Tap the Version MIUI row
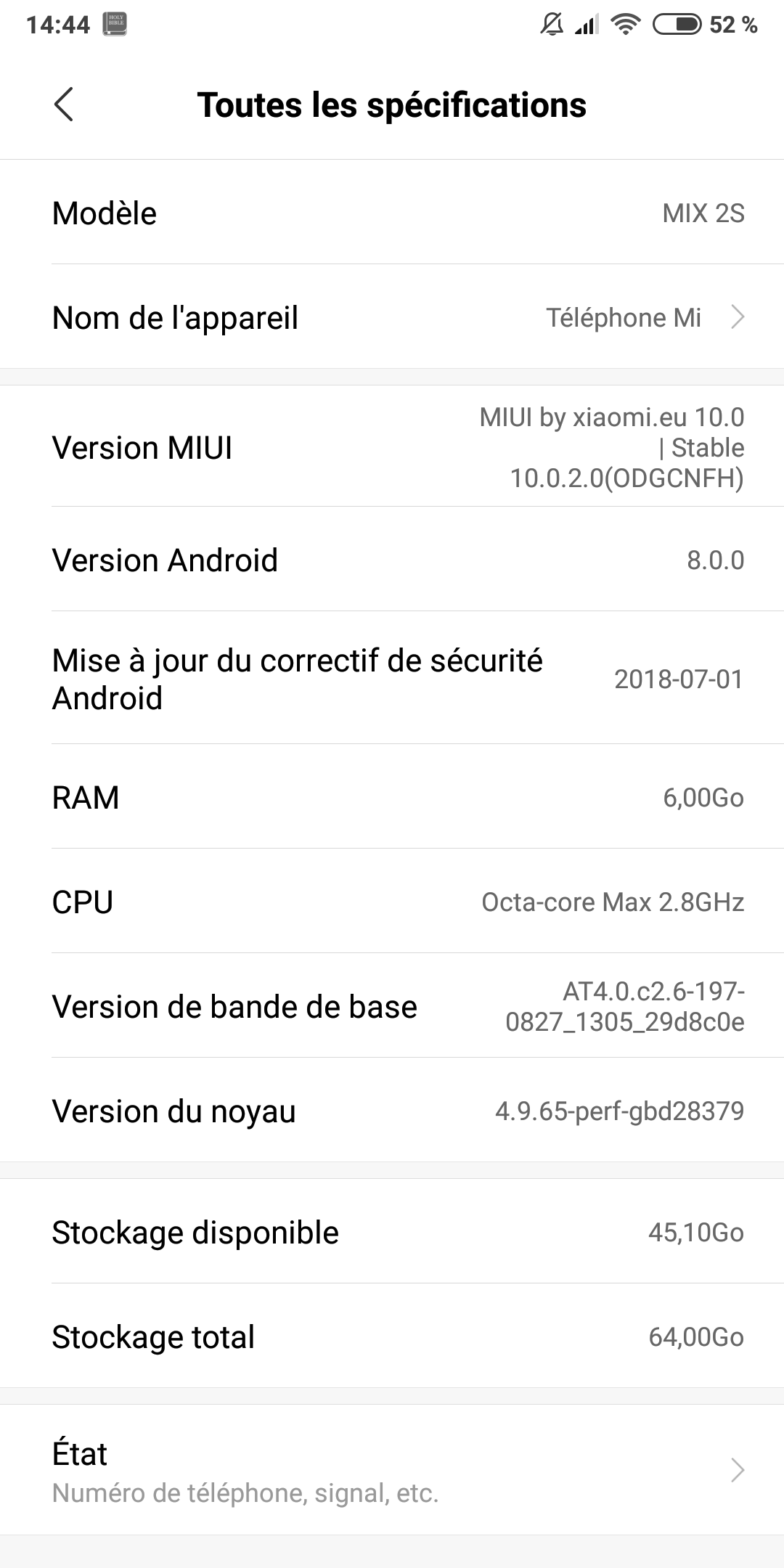This screenshot has height=1568, width=784. (392, 446)
